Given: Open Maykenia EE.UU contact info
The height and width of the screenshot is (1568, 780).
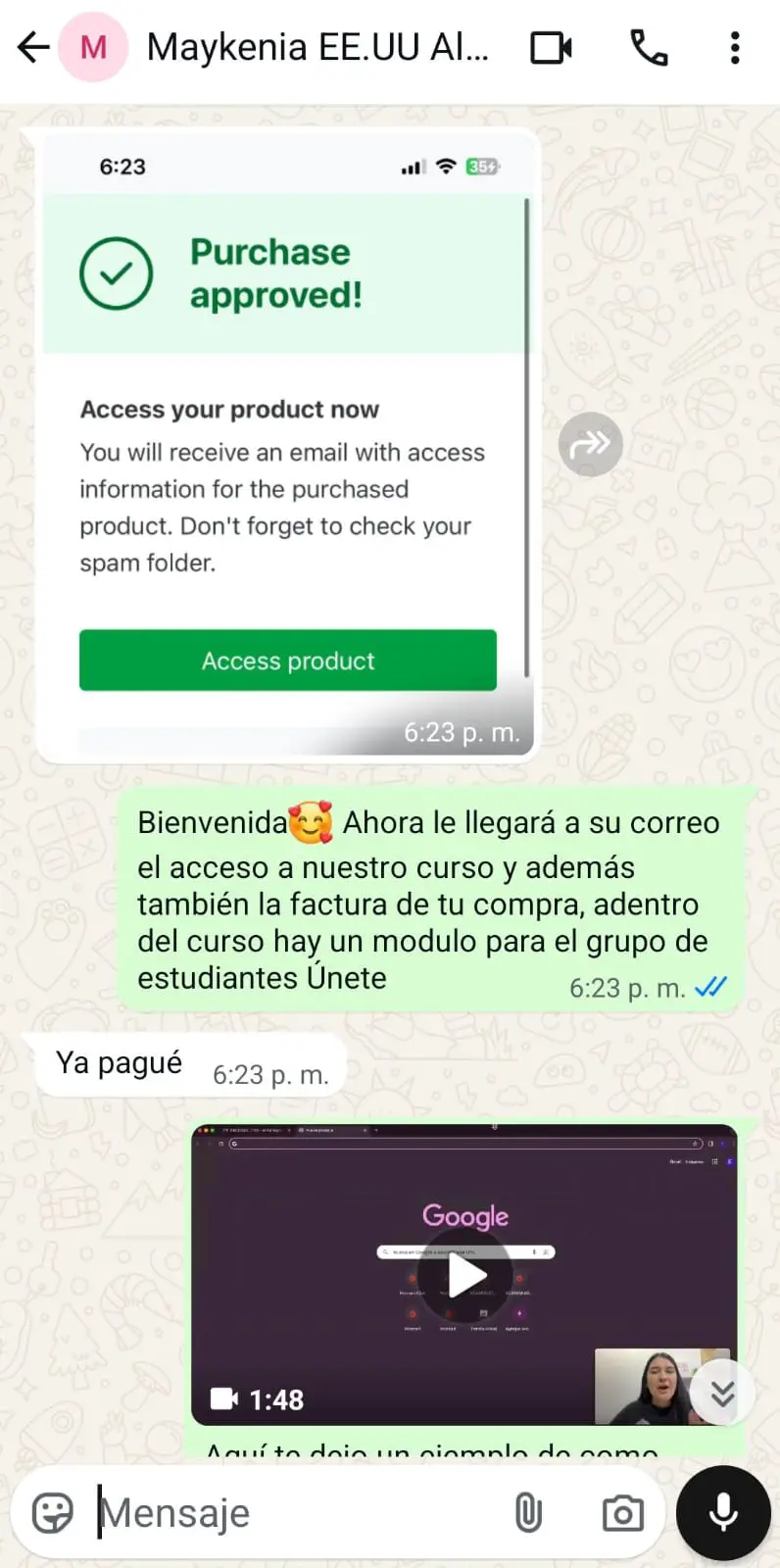Looking at the screenshot, I should click(x=317, y=47).
